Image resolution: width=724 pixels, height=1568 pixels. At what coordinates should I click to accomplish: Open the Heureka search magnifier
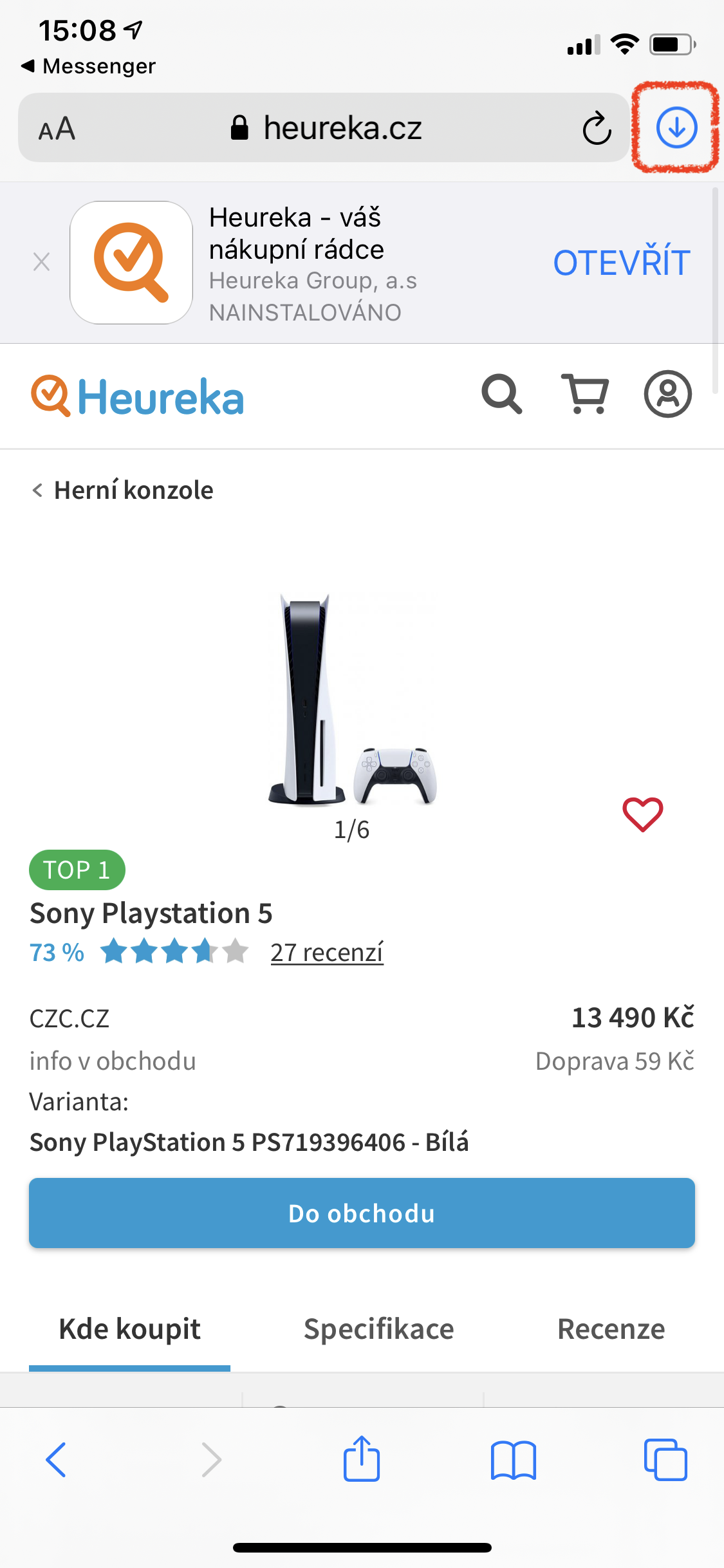pos(502,394)
